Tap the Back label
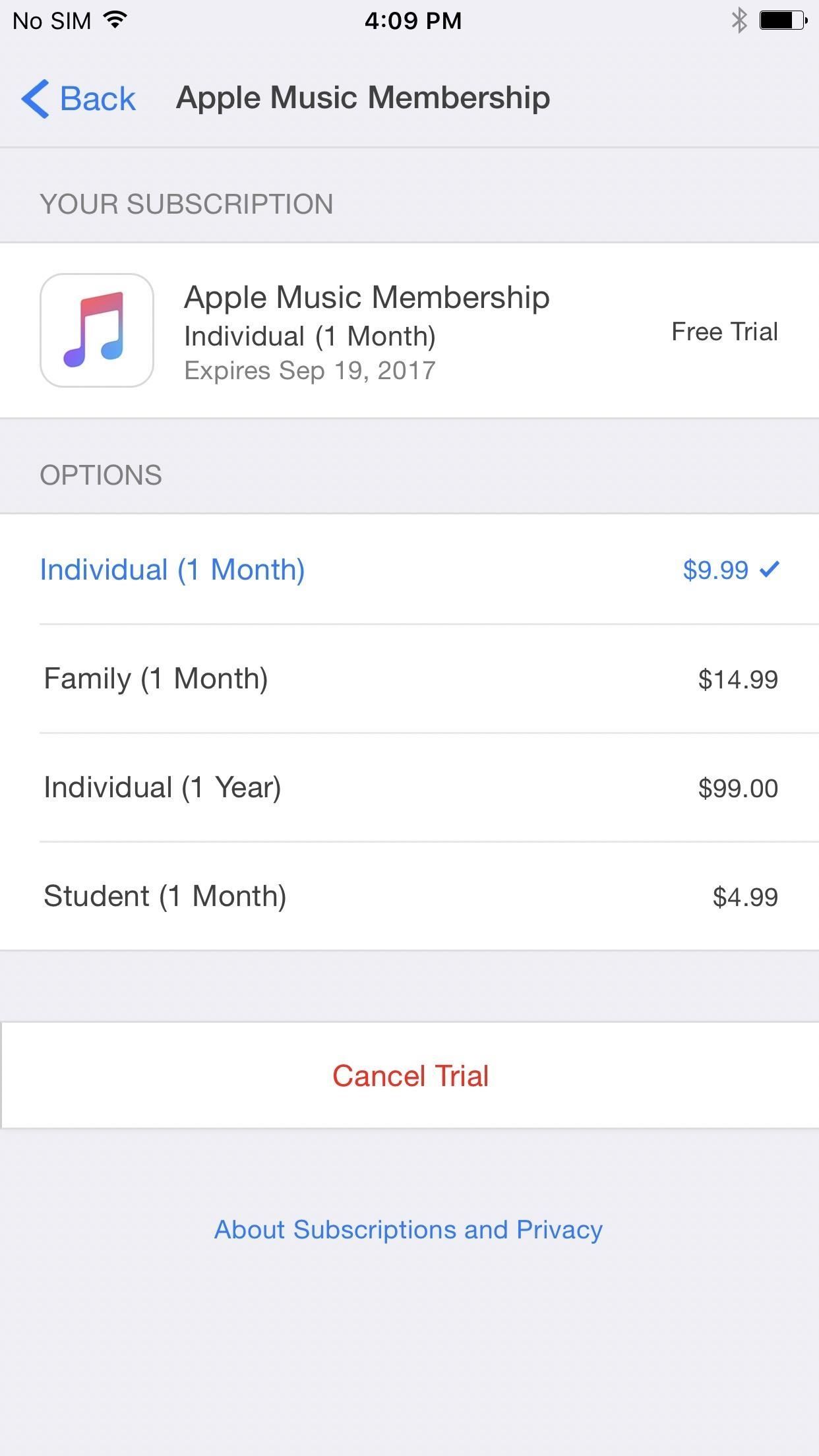819x1456 pixels. click(x=98, y=97)
